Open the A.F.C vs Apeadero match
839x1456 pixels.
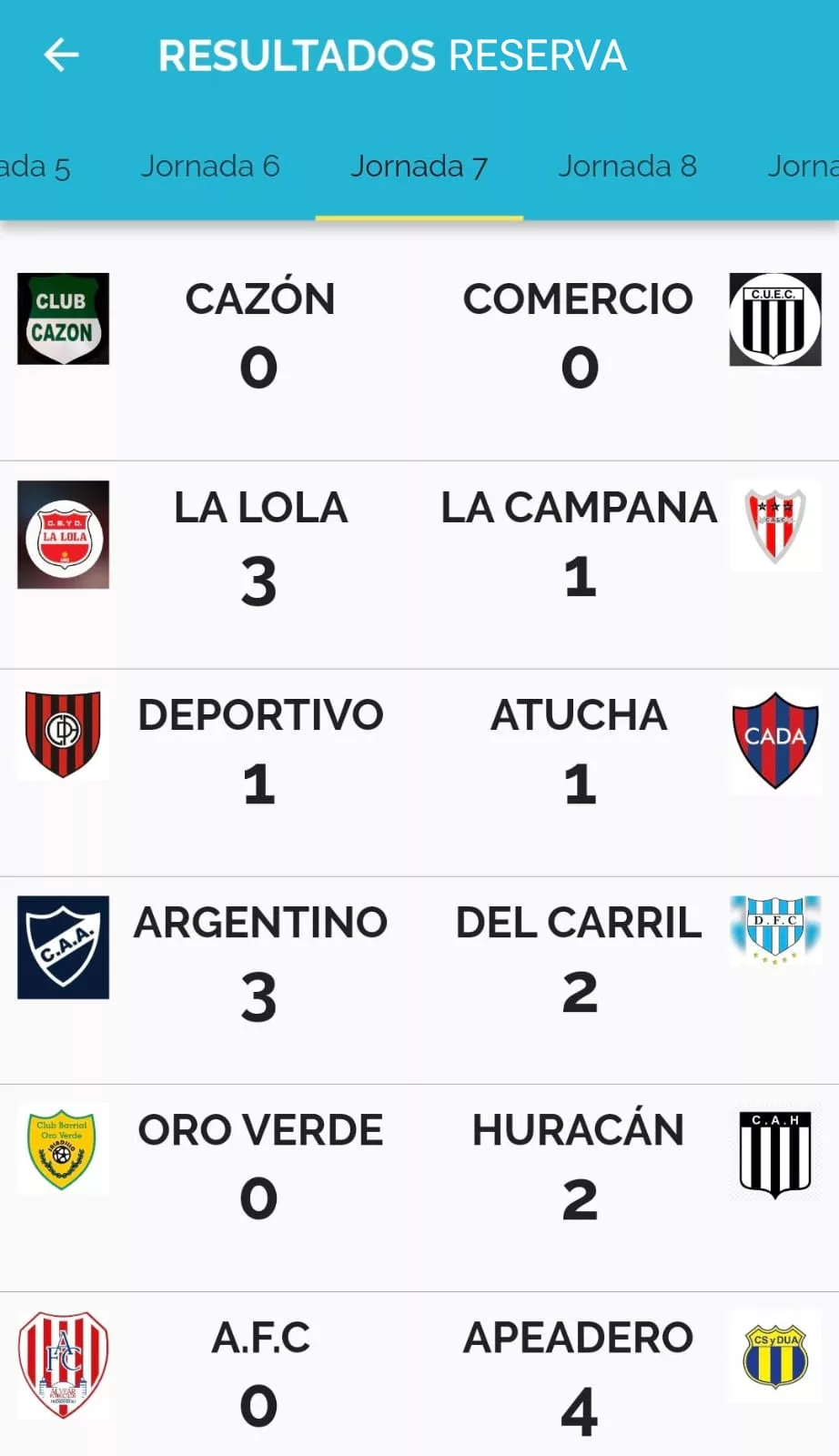click(419, 1374)
